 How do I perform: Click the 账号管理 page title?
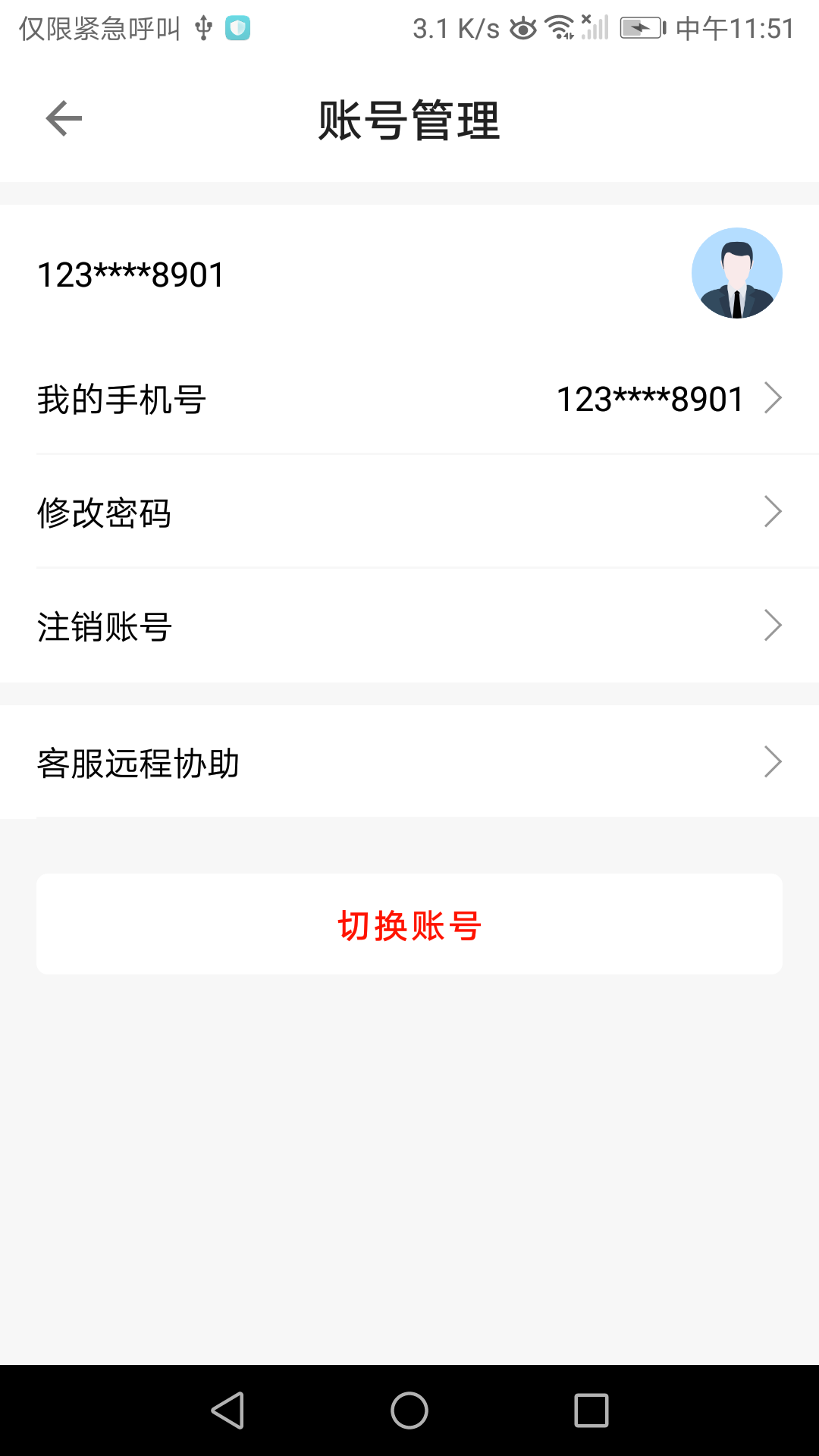(x=409, y=120)
